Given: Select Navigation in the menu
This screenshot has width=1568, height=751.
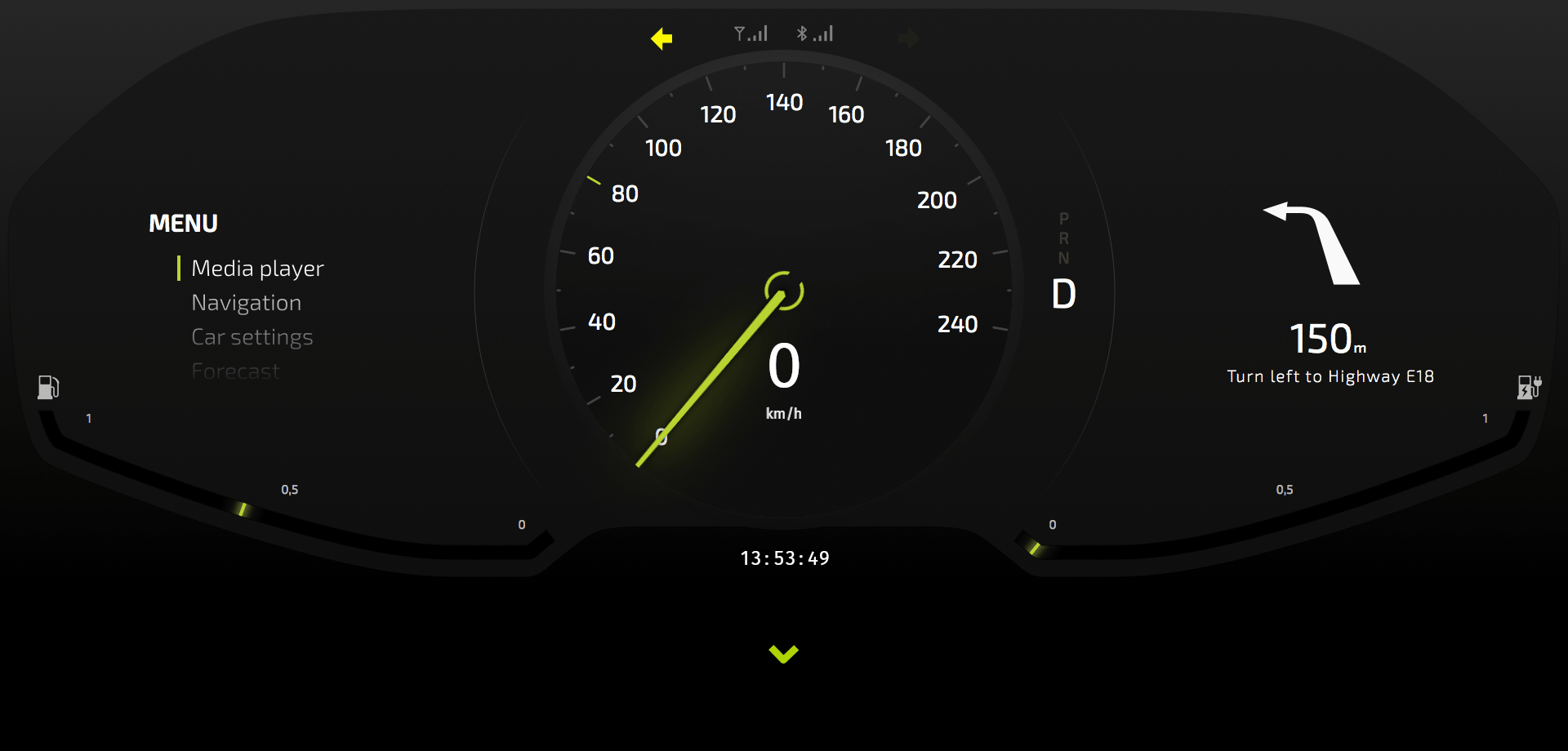Looking at the screenshot, I should tap(246, 303).
